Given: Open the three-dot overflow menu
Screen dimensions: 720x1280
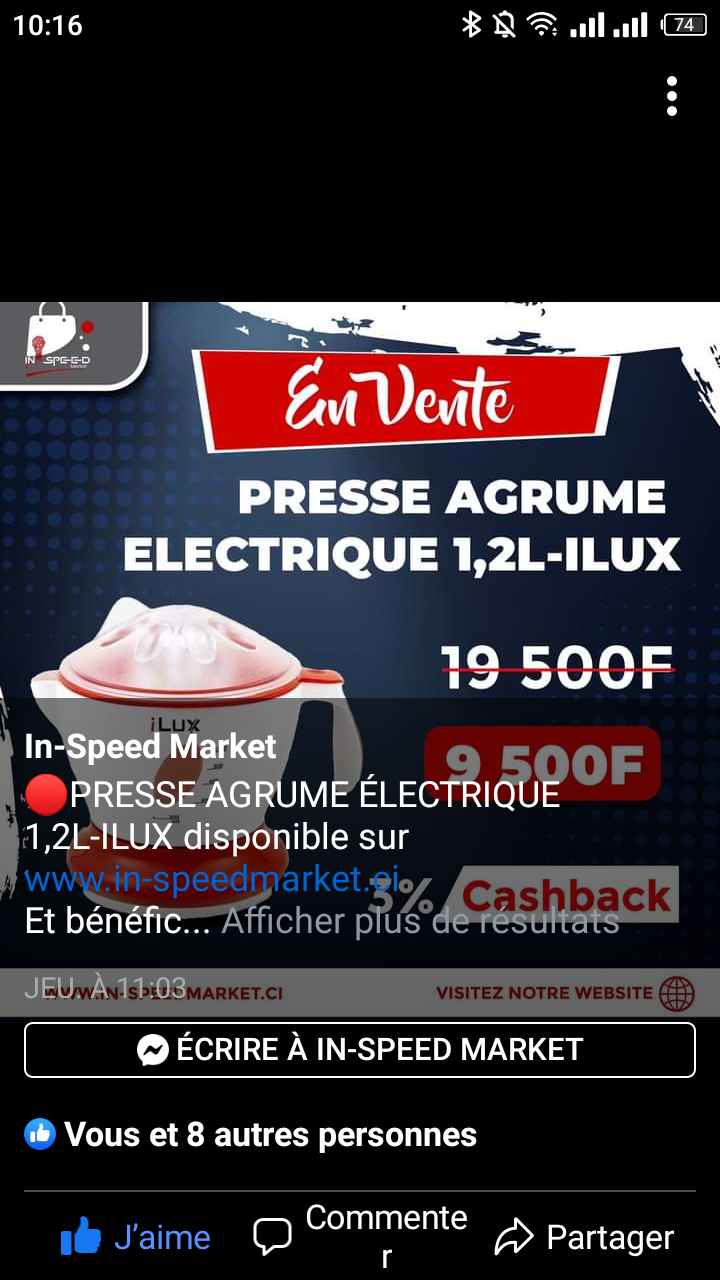Looking at the screenshot, I should pos(672,96).
